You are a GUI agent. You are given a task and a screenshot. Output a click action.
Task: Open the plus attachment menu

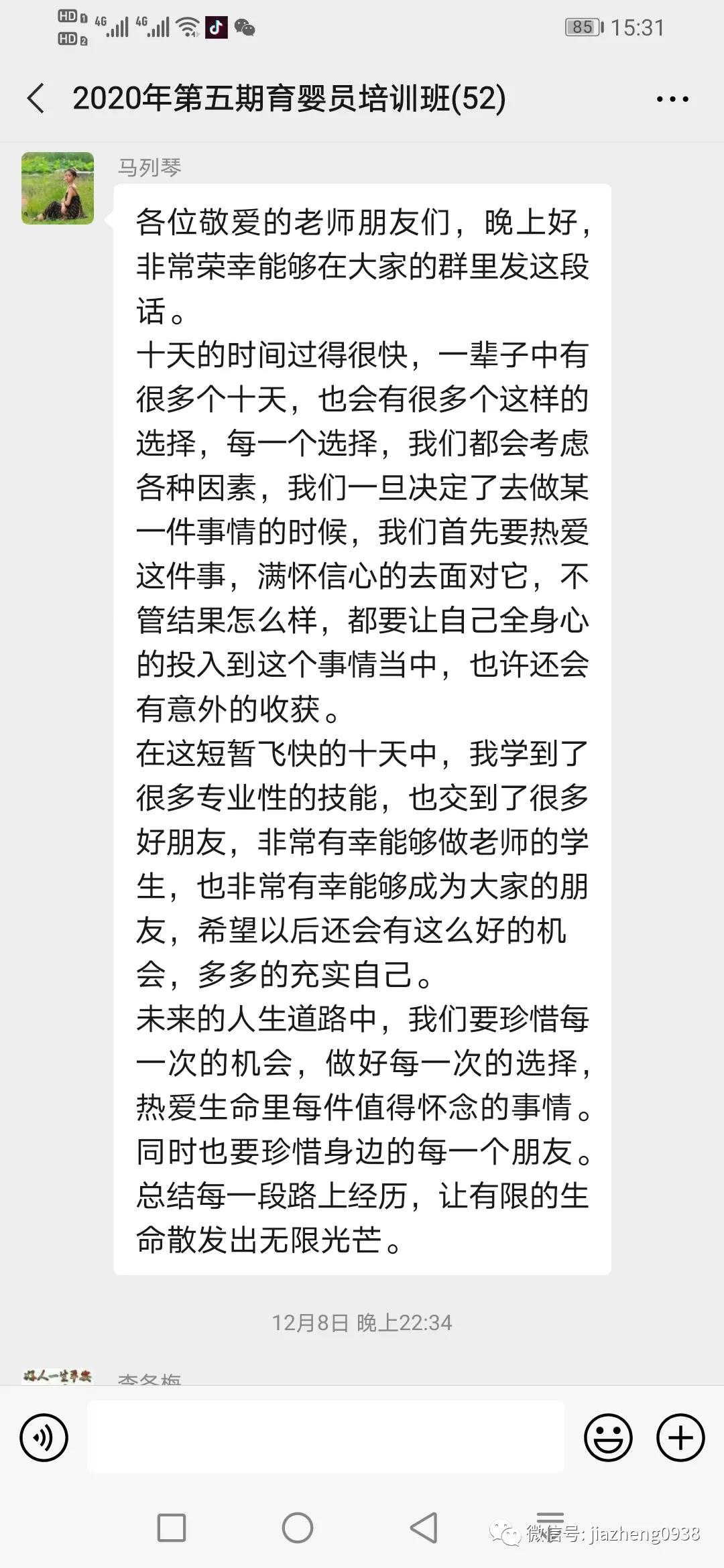click(680, 1437)
